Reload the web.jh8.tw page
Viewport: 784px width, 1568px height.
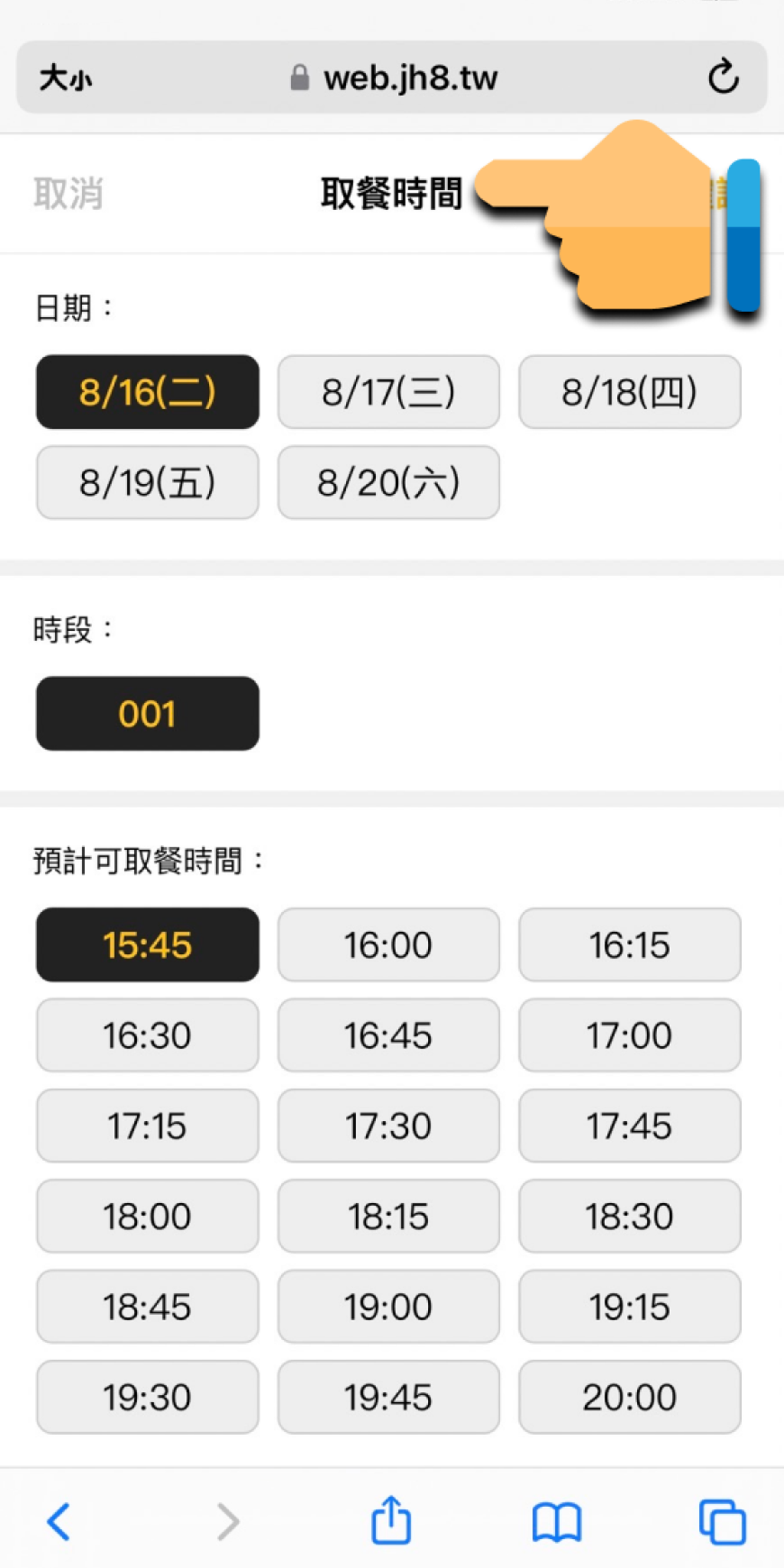[723, 77]
